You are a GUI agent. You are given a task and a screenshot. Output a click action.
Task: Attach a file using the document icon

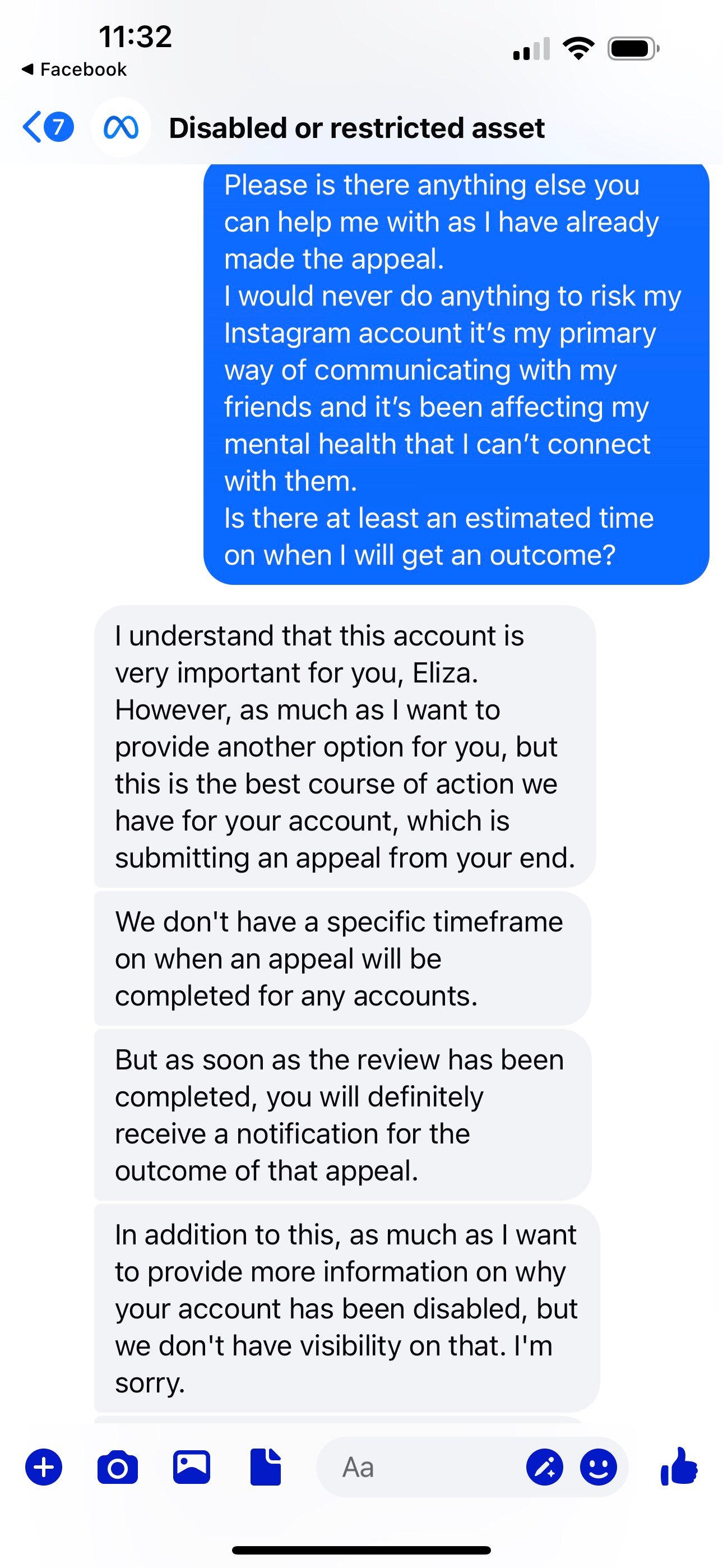coord(265,1467)
